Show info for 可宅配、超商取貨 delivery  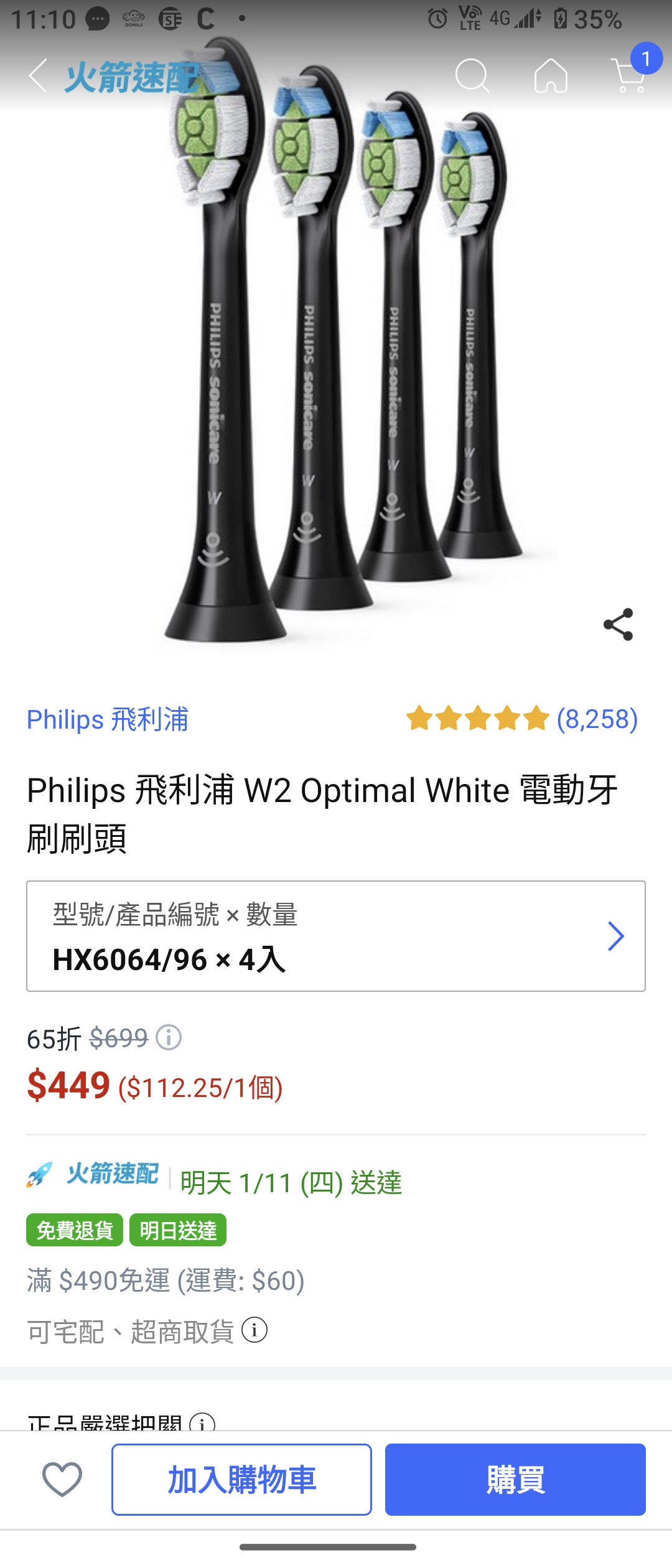click(254, 1330)
